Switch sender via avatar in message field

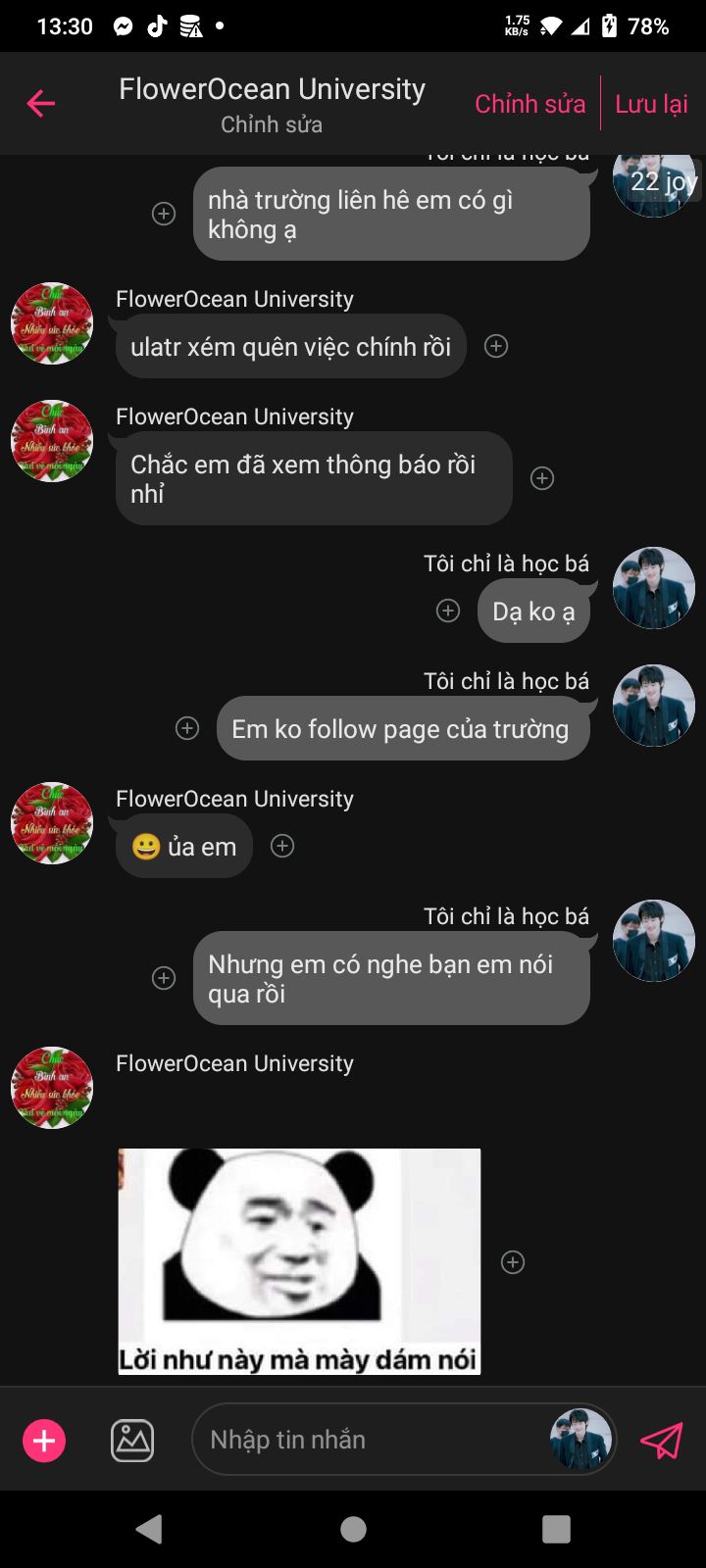[580, 1440]
